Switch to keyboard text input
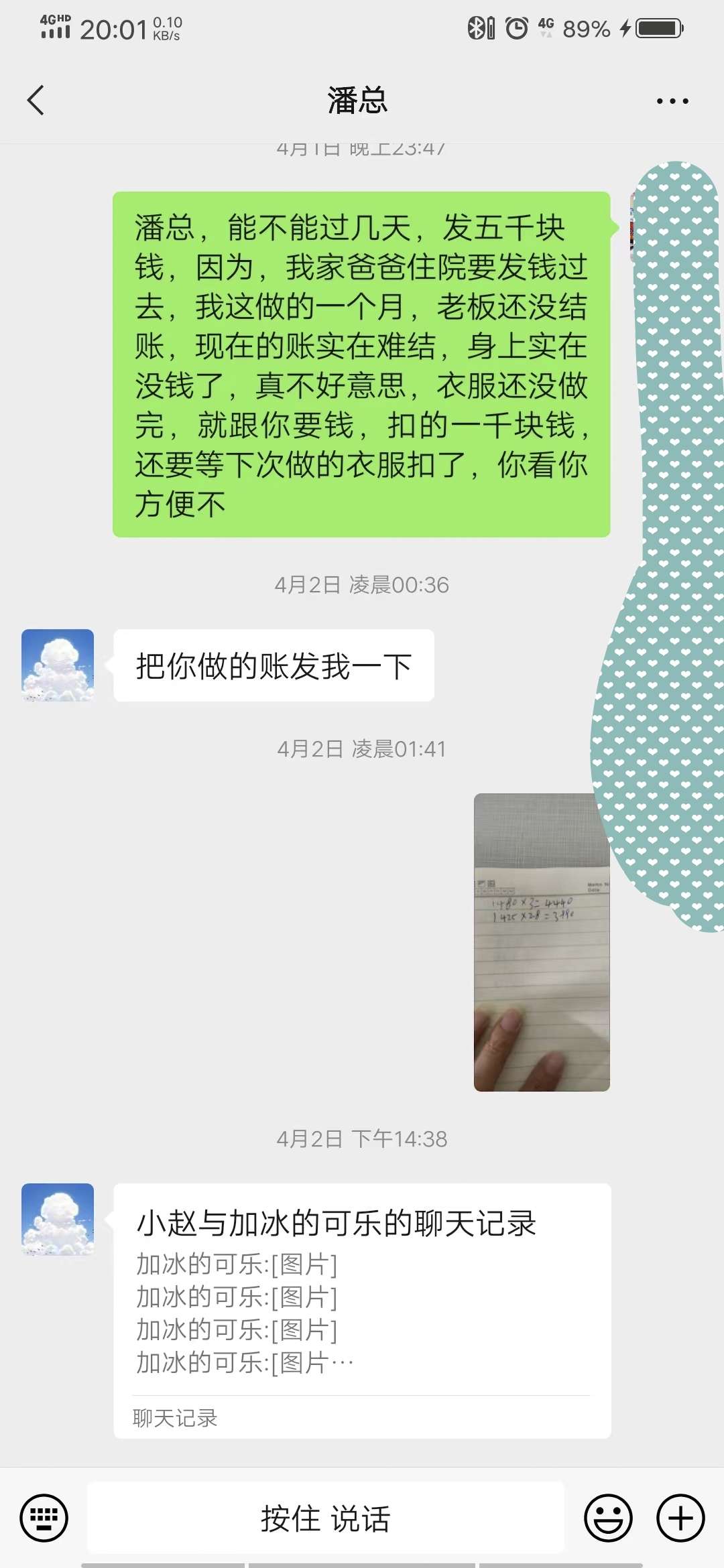724x1568 pixels. pos(44,1518)
